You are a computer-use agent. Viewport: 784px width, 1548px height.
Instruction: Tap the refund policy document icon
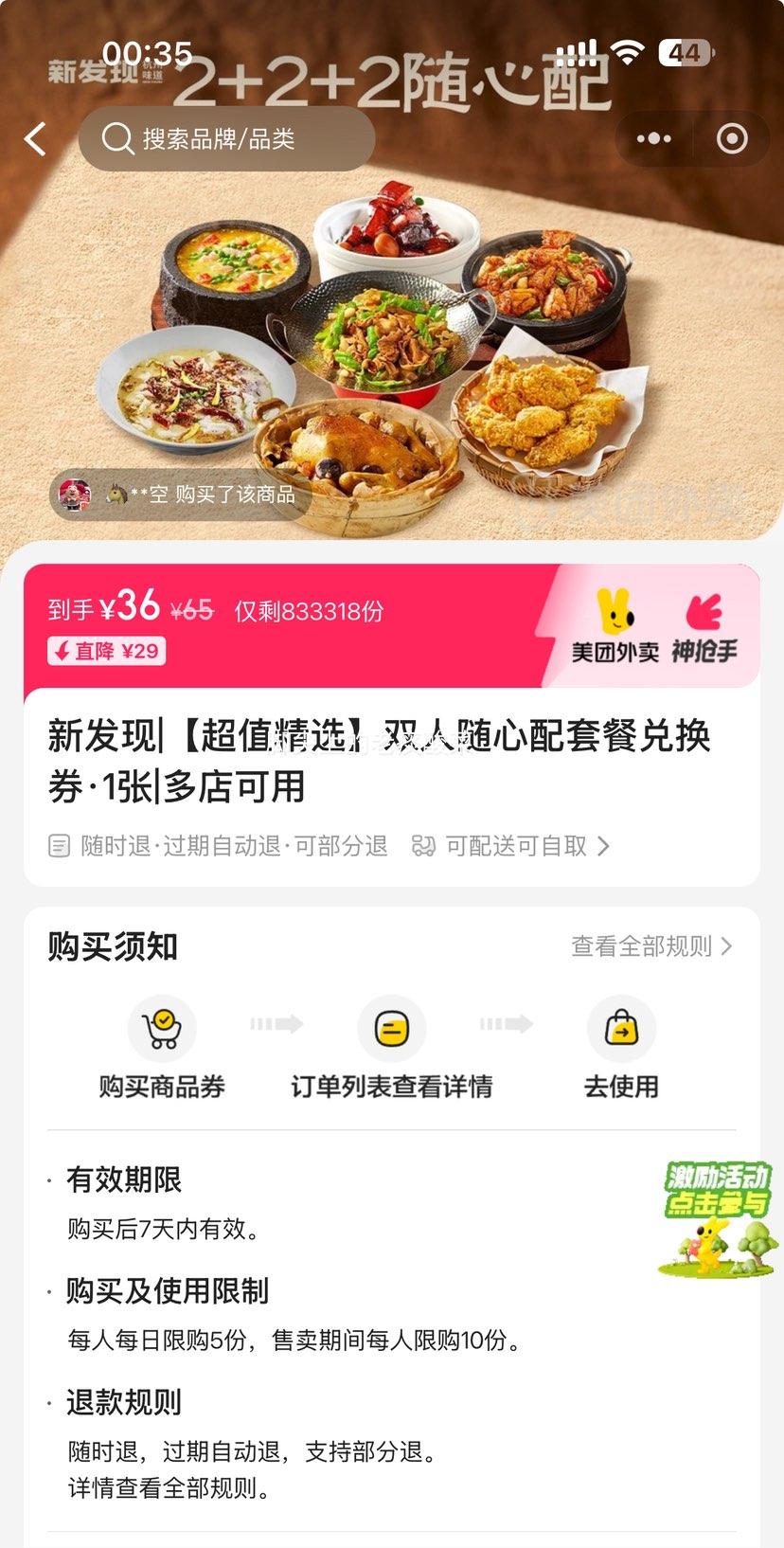59,846
